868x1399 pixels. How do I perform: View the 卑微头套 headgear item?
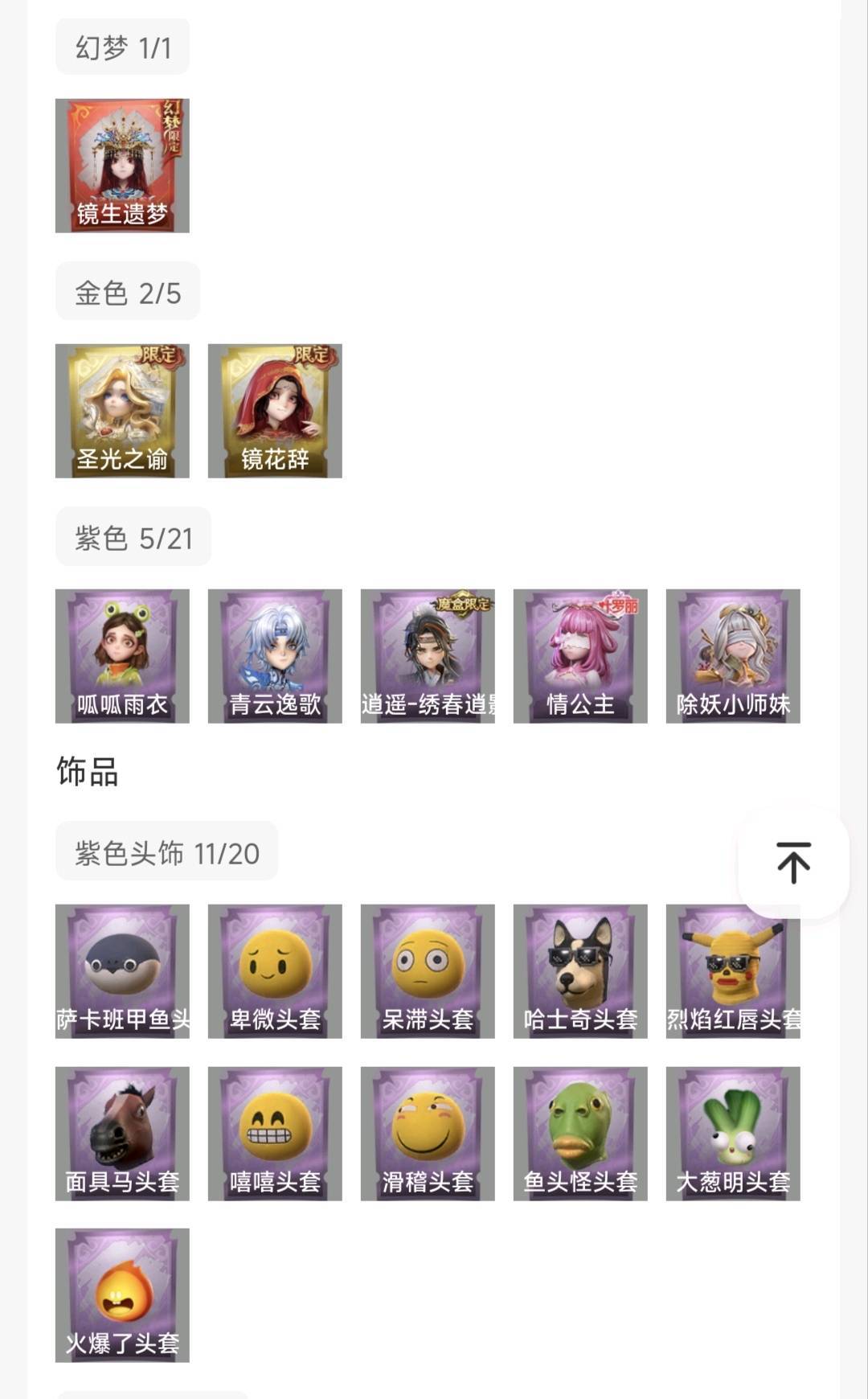[x=275, y=971]
